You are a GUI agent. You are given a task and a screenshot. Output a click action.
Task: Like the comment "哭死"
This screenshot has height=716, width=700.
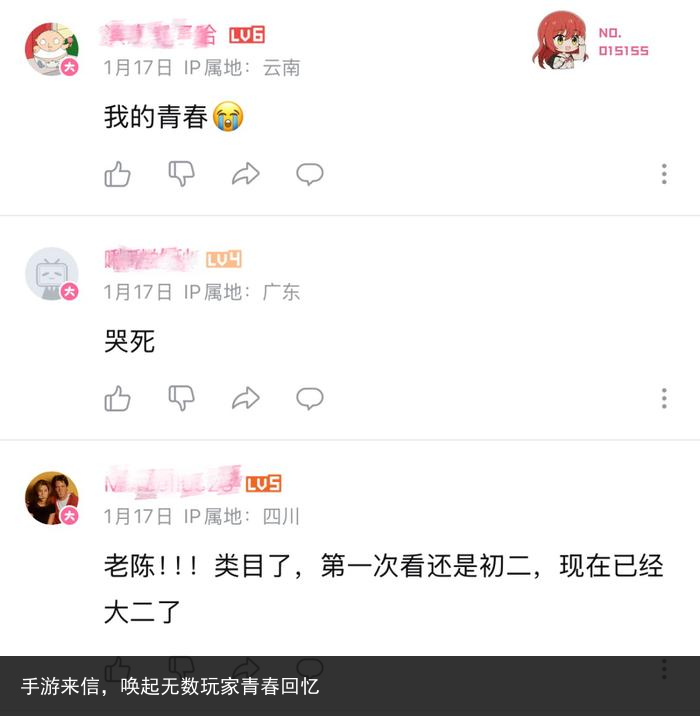(x=118, y=399)
